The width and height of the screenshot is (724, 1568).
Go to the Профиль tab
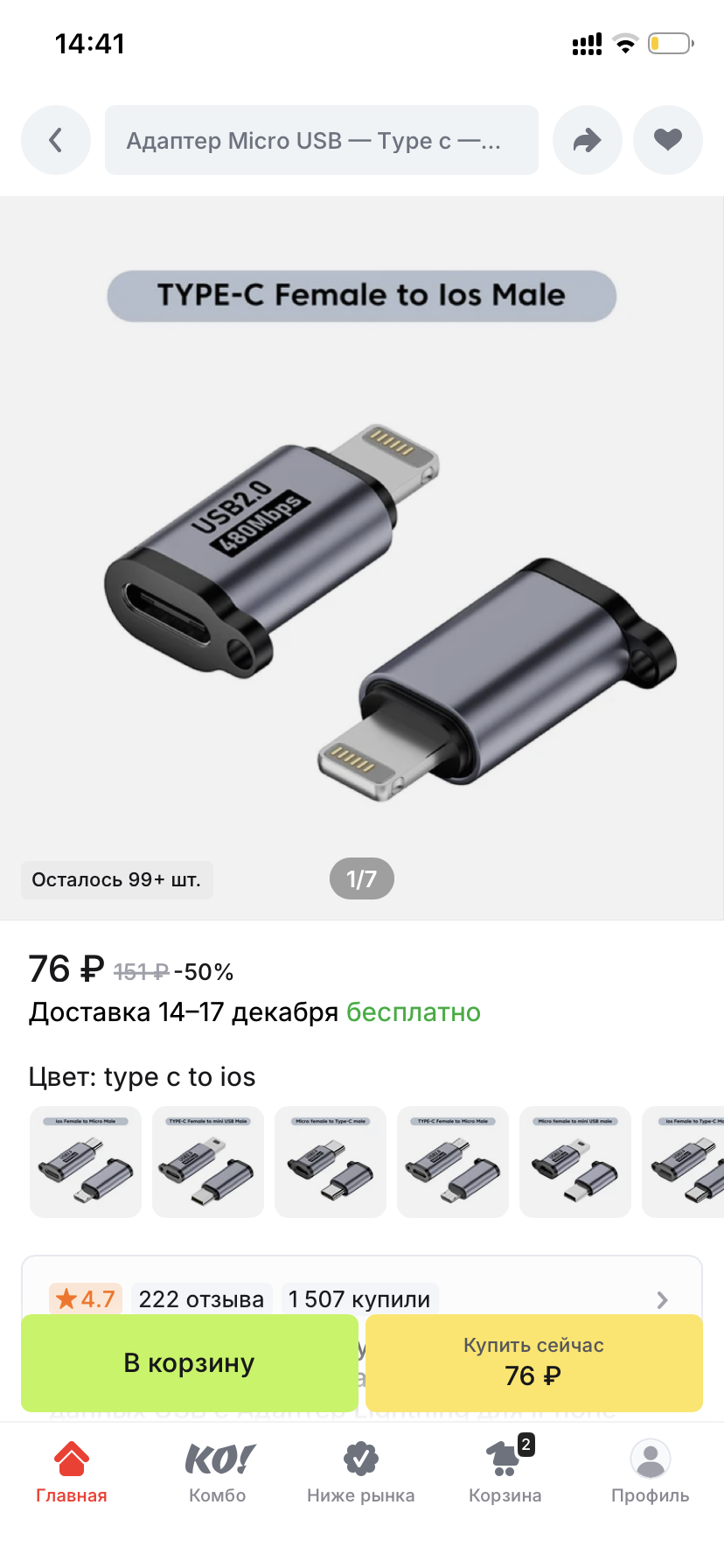tap(650, 1472)
